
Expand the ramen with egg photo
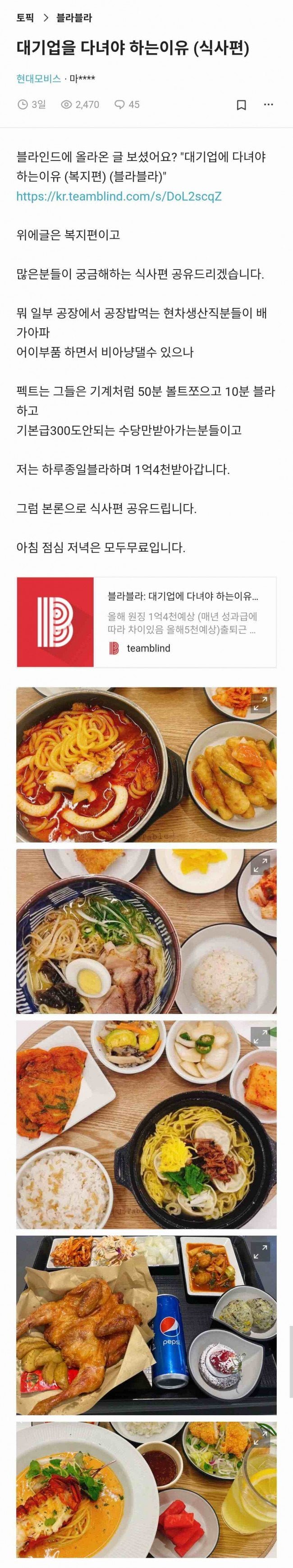[x=260, y=866]
